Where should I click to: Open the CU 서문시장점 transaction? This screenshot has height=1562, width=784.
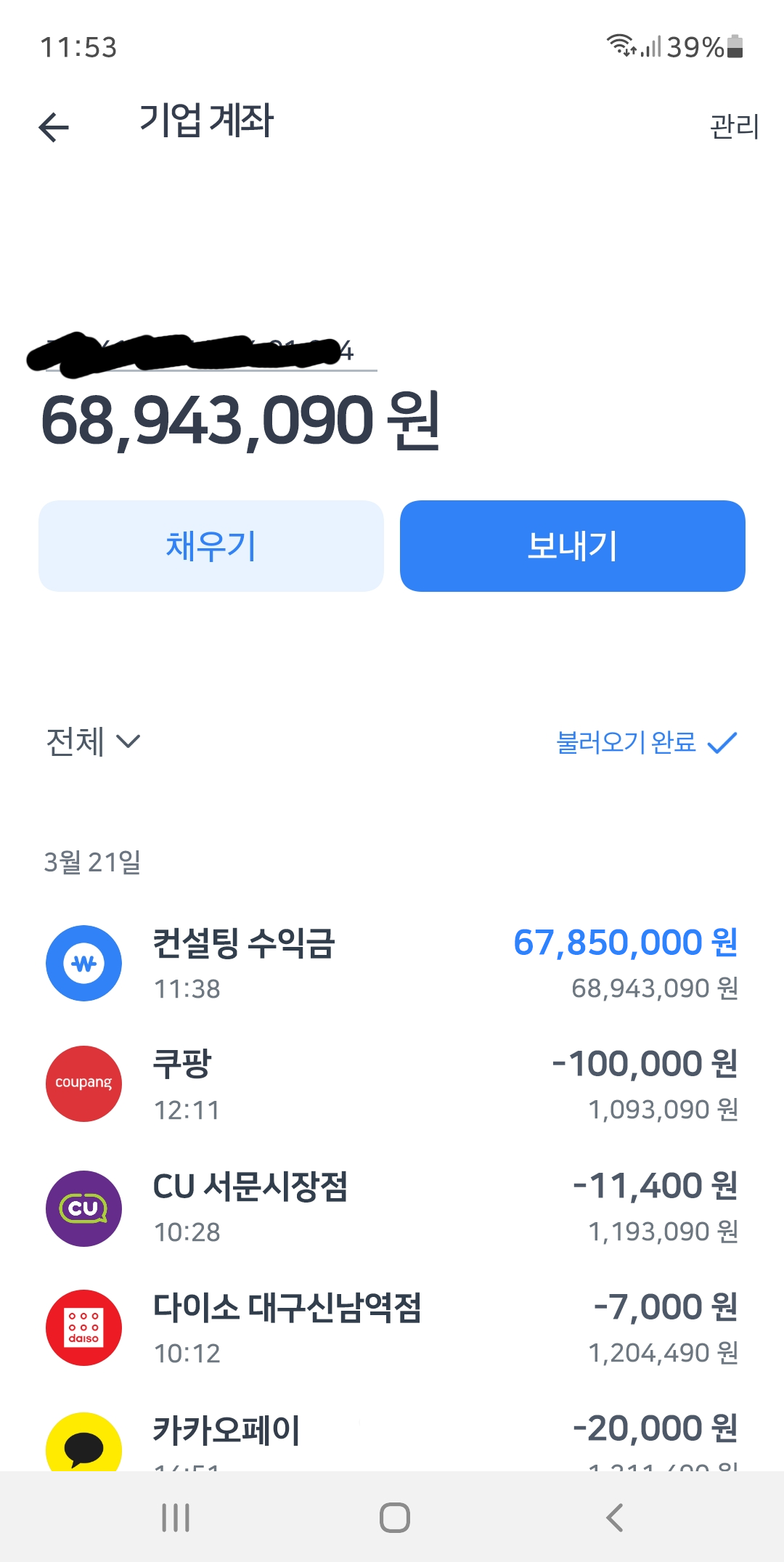pyautogui.click(x=392, y=1207)
